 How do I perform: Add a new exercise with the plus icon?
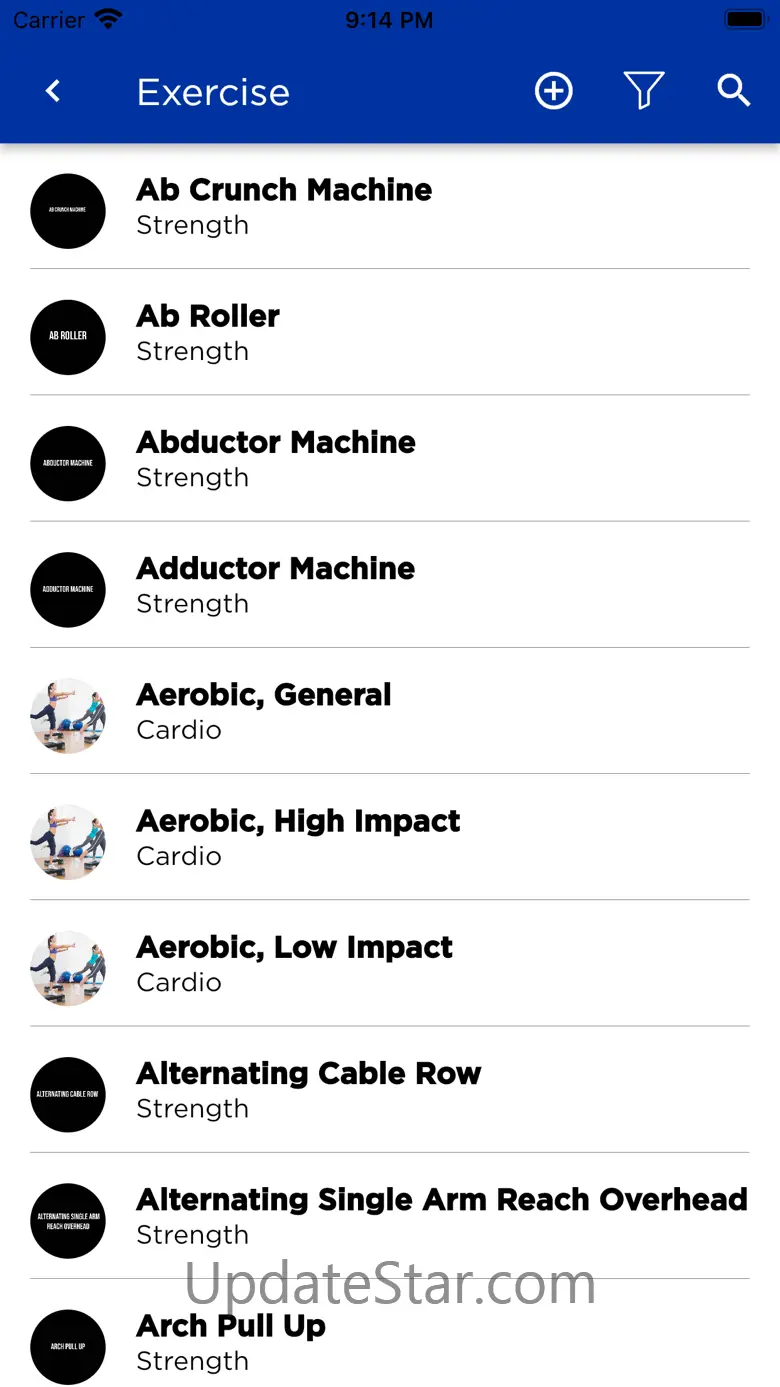[x=554, y=91]
